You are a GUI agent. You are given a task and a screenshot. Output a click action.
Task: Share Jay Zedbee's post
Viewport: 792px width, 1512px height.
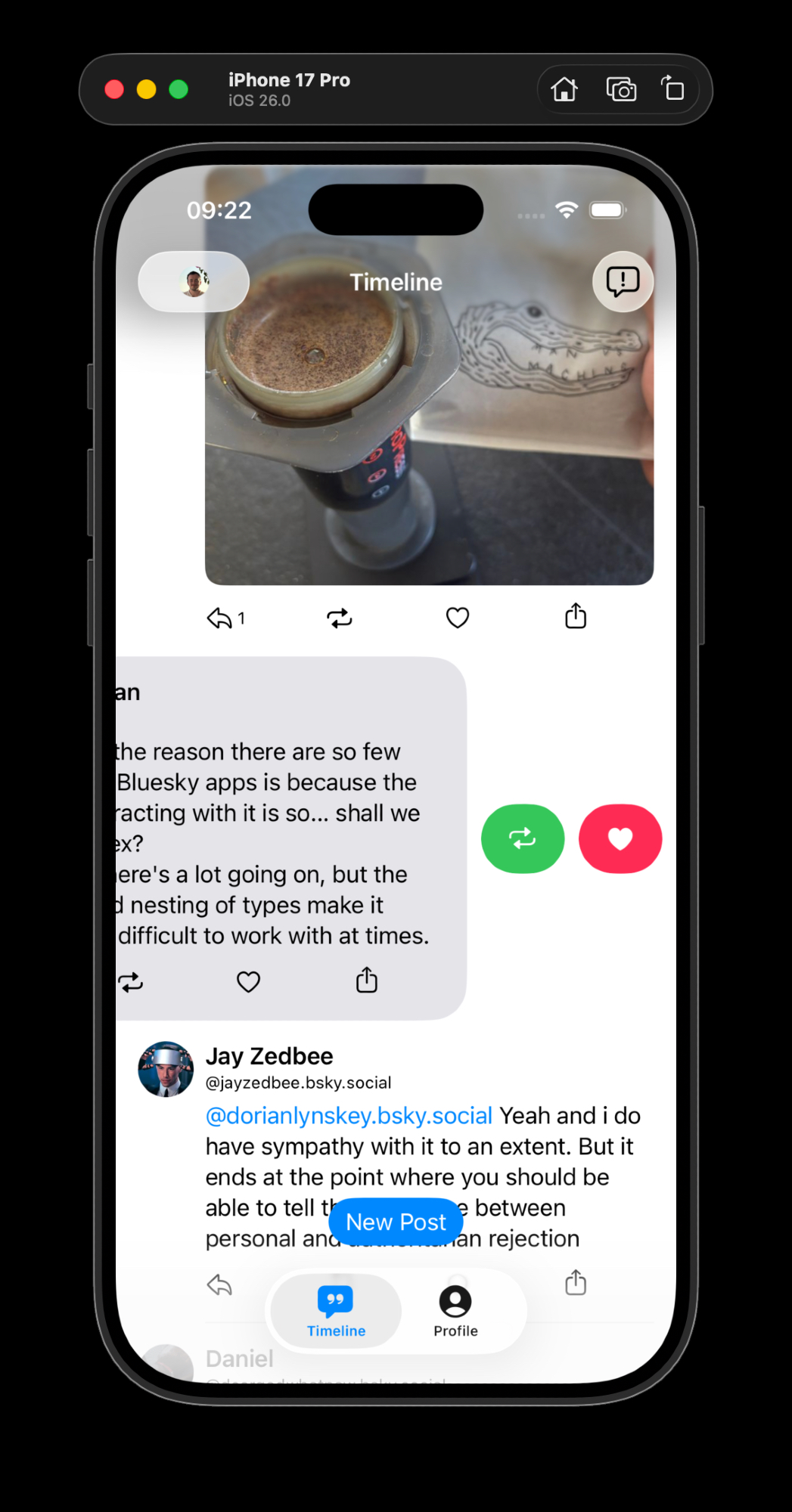tap(576, 1283)
